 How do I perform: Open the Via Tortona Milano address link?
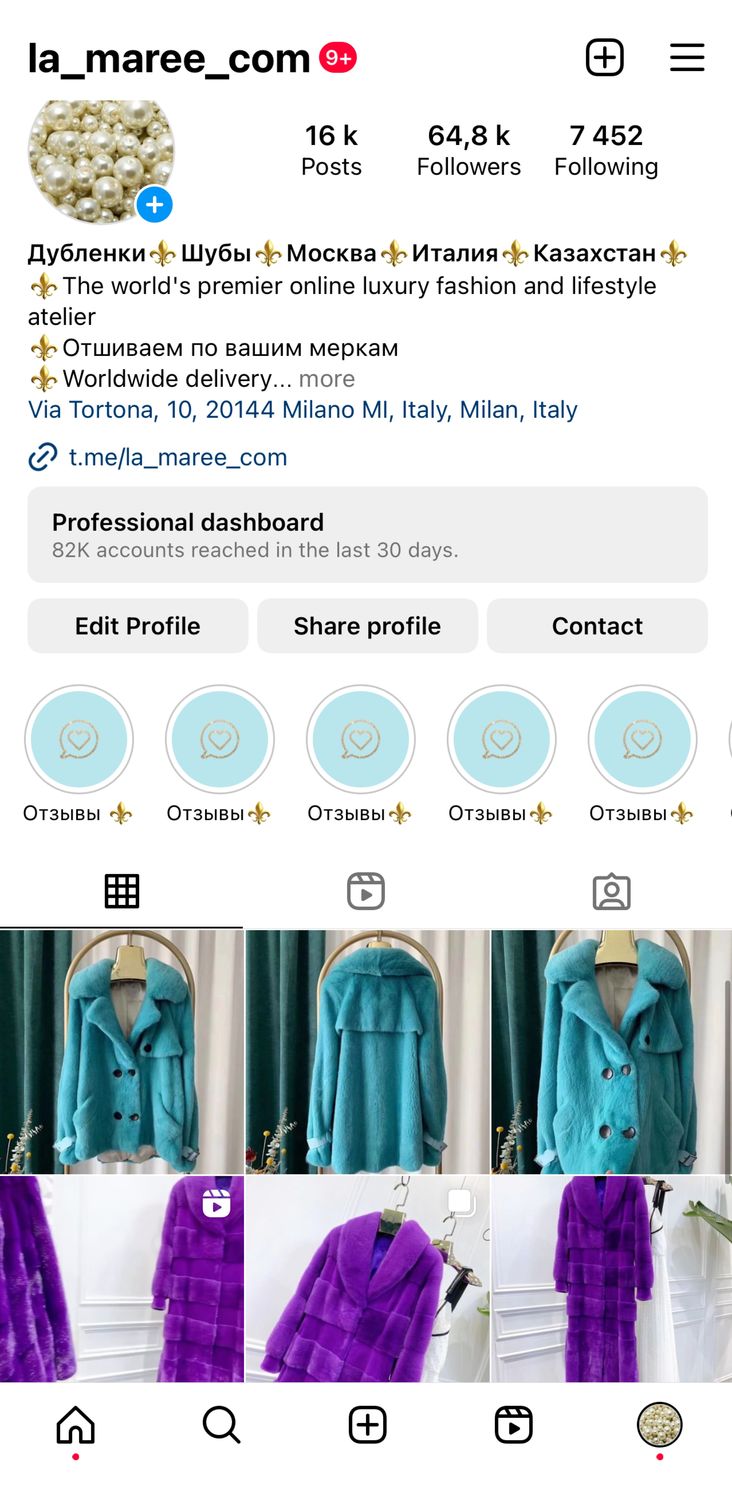click(303, 410)
